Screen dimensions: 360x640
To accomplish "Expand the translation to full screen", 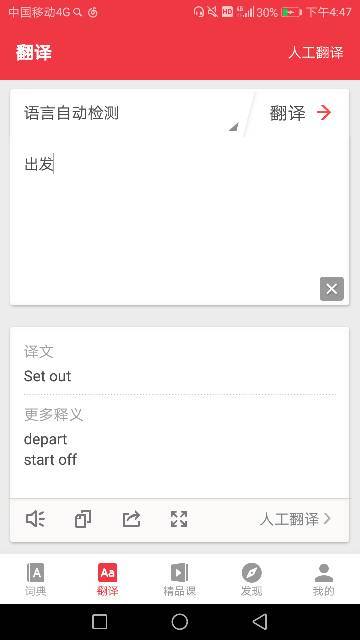I will coord(179,519).
